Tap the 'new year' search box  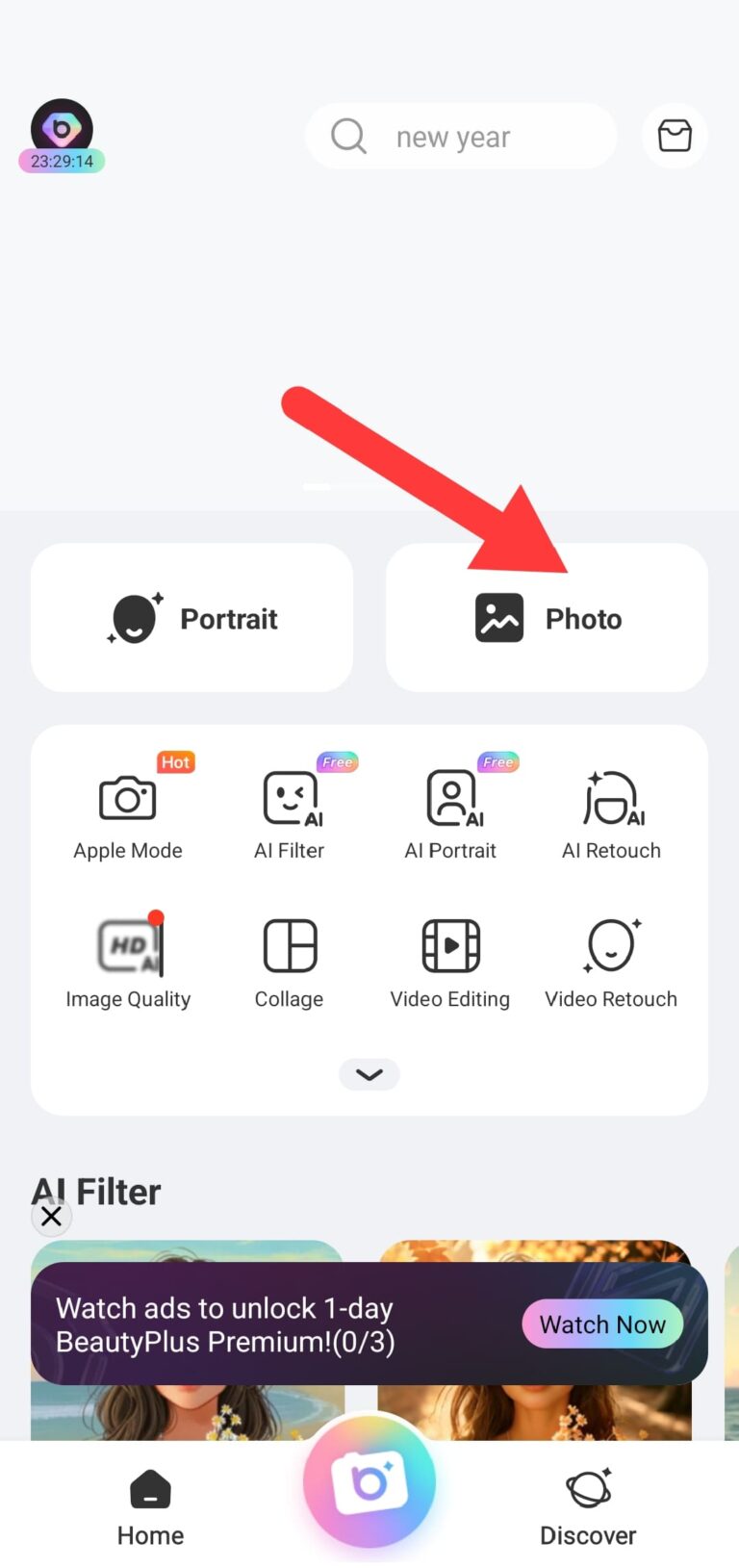pos(460,137)
